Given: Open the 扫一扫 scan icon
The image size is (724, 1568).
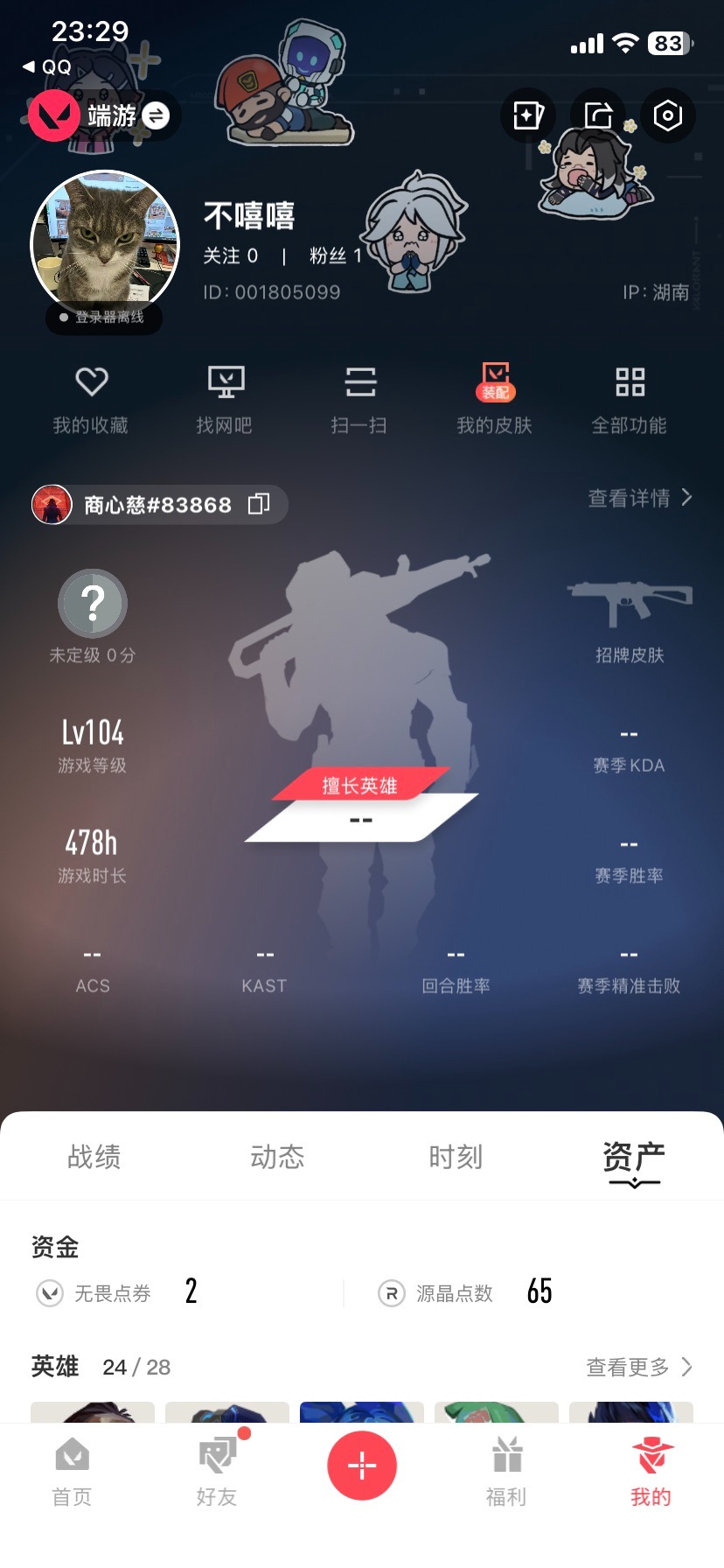Looking at the screenshot, I should click(361, 399).
